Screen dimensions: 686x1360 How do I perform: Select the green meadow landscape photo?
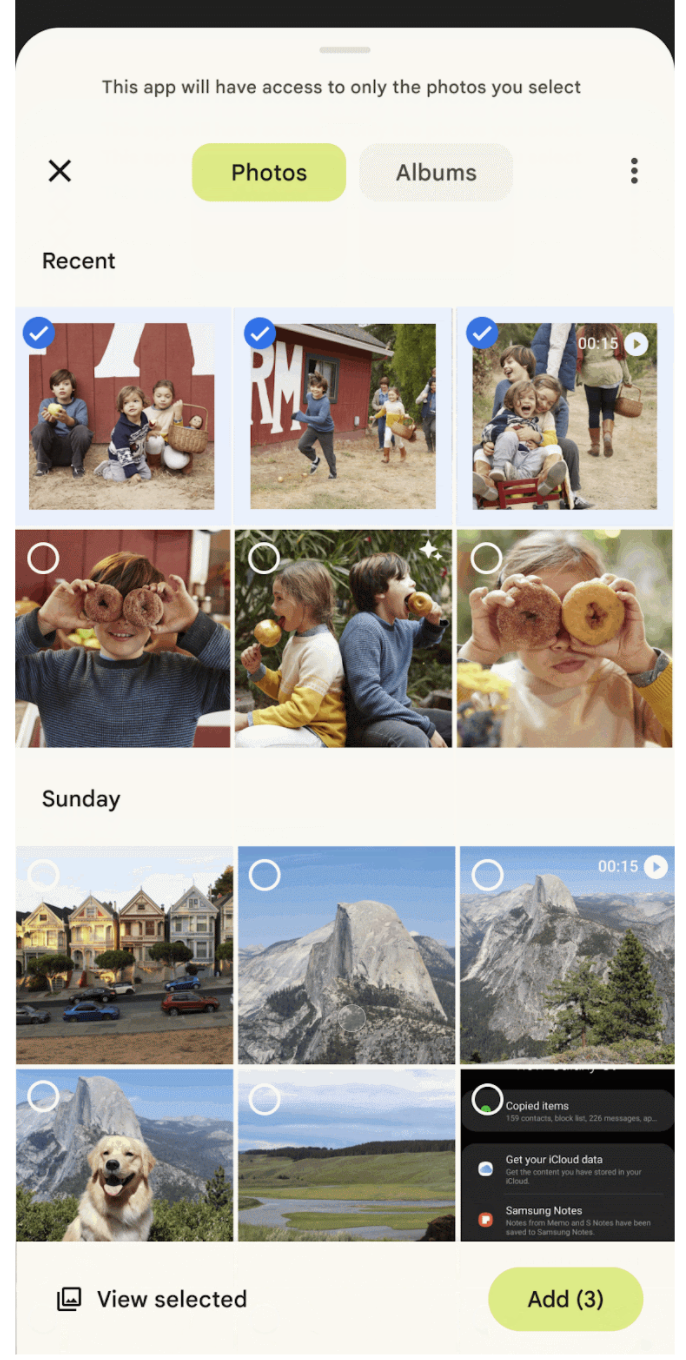coord(346,1155)
